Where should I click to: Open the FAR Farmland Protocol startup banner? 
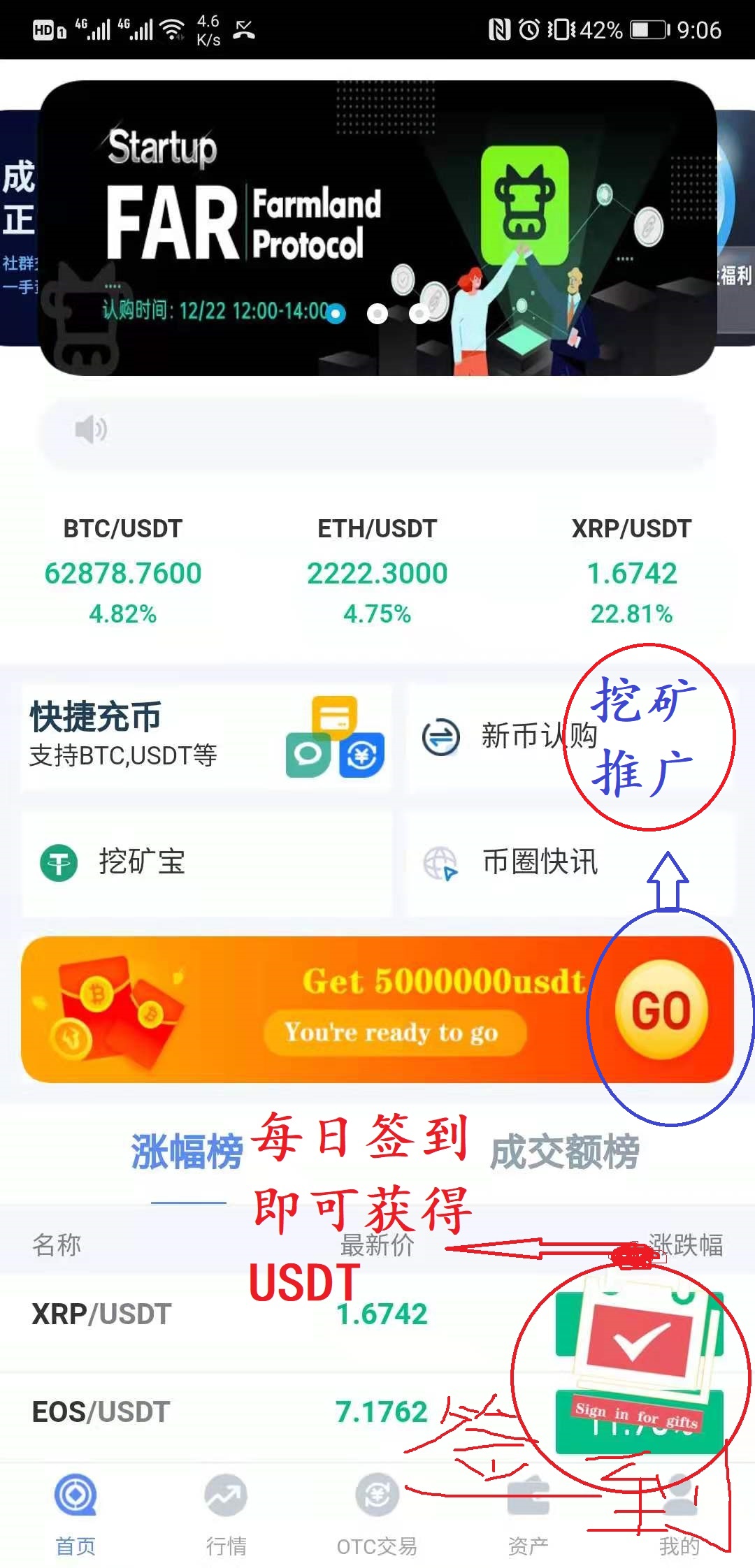pos(377,228)
